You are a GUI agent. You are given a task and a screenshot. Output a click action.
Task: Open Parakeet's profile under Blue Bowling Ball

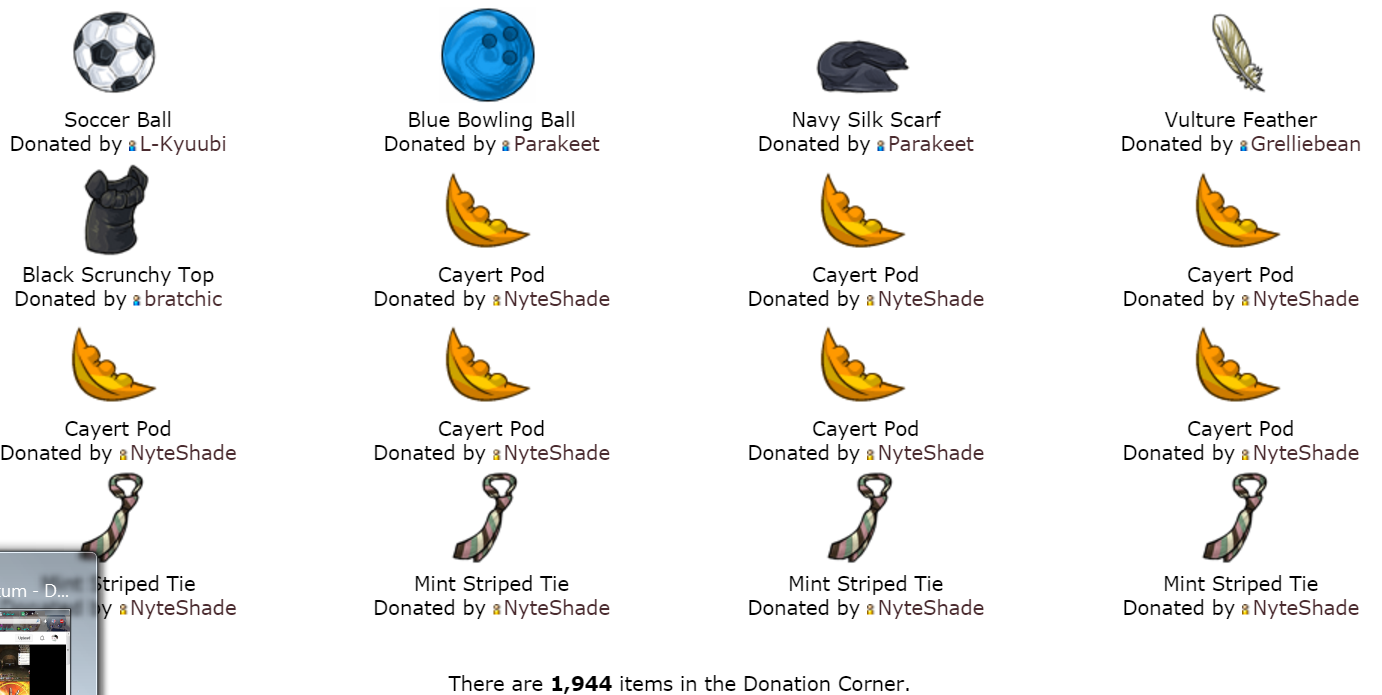point(556,144)
